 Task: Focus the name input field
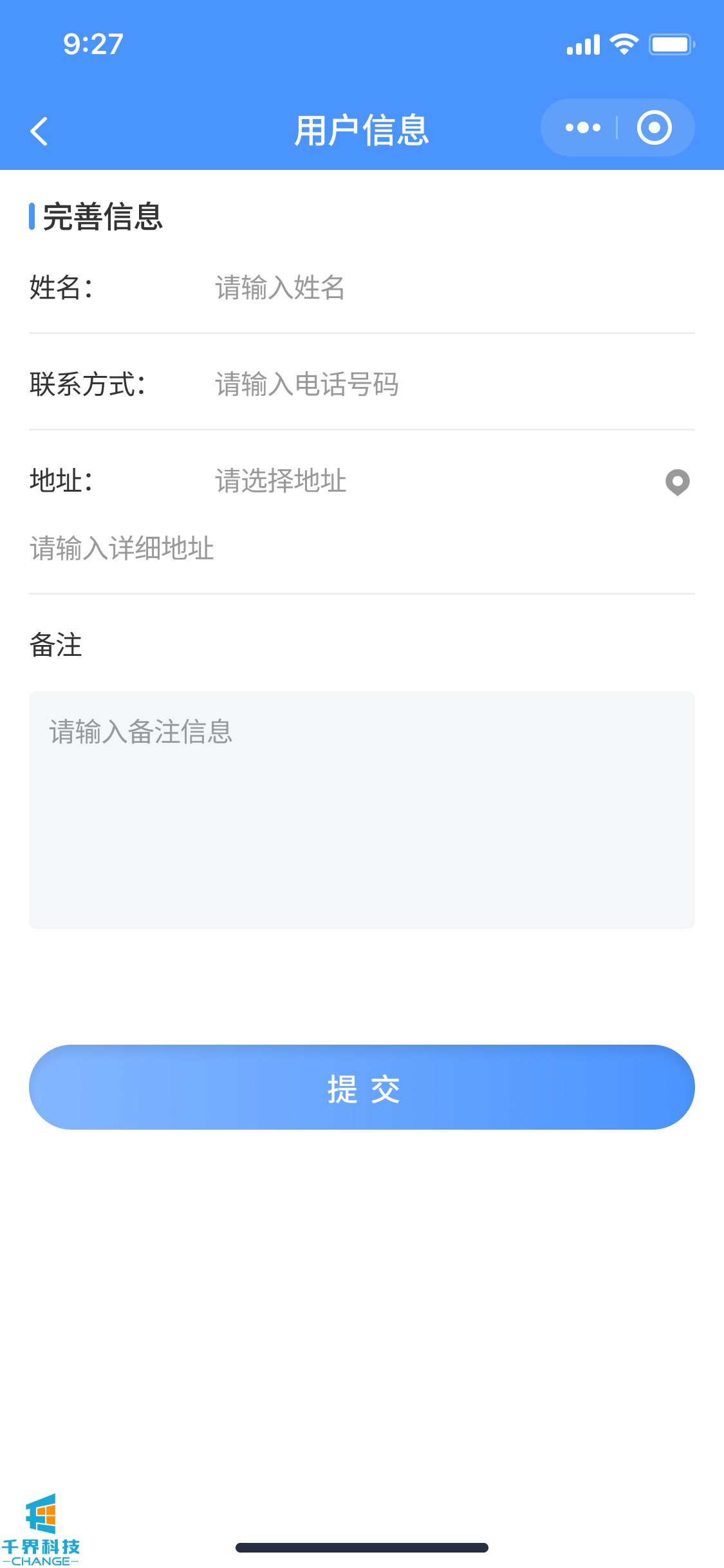pyautogui.click(x=450, y=288)
